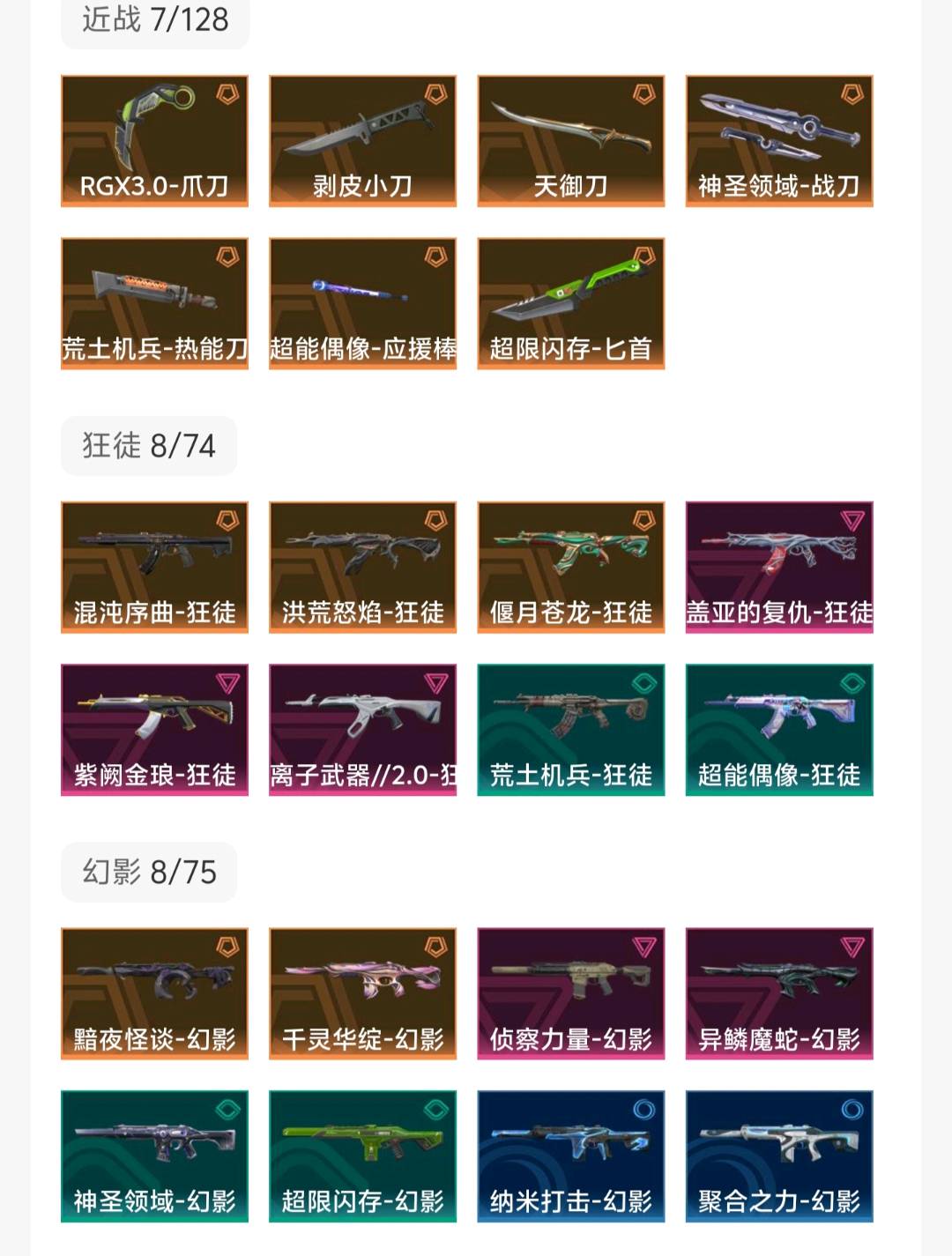This screenshot has height=1256, width=952.
Task: Select the 天御刀 melee skin
Action: tap(570, 141)
